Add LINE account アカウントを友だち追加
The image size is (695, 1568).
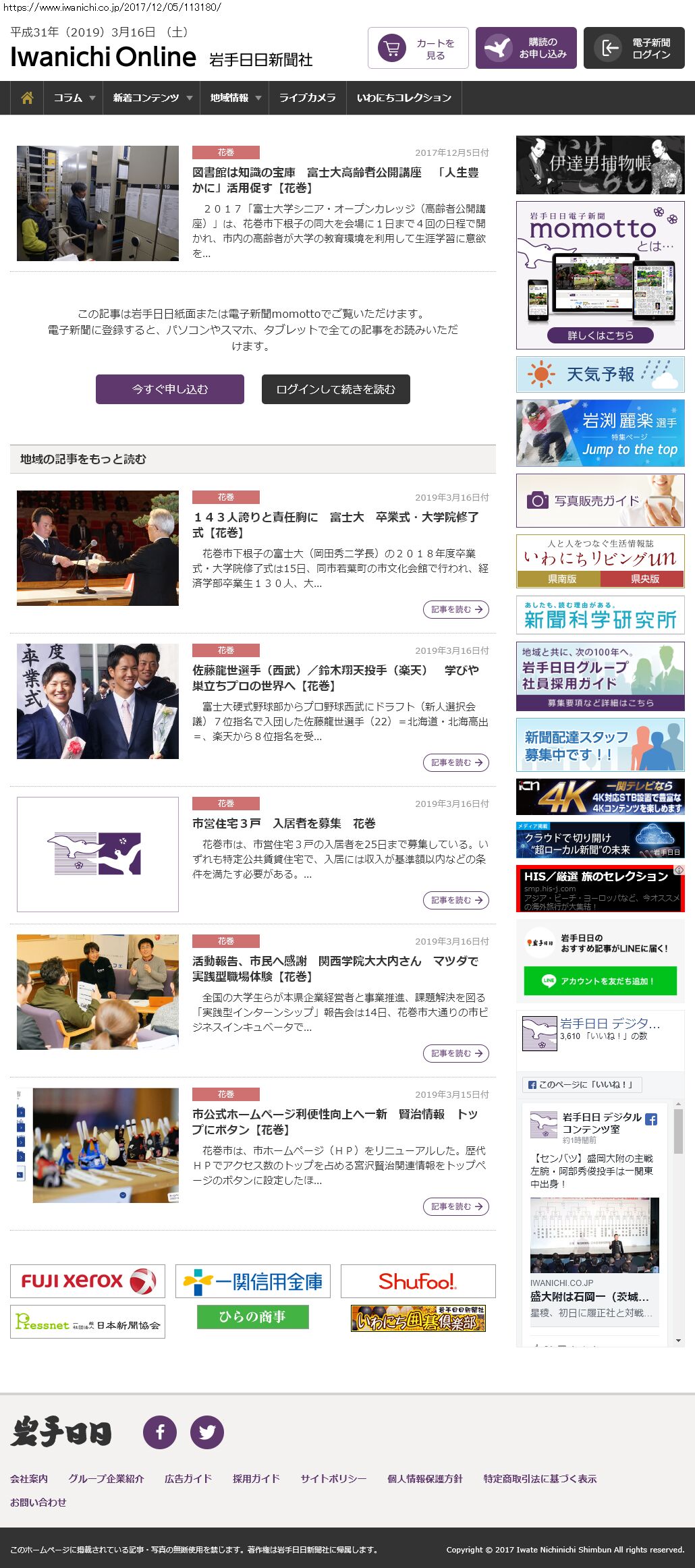[x=600, y=981]
